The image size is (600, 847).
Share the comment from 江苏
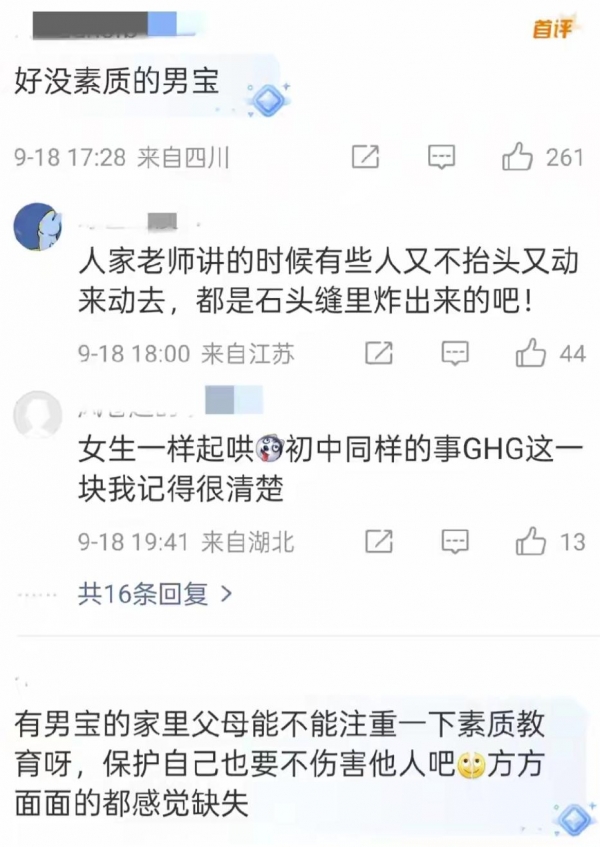point(379,353)
